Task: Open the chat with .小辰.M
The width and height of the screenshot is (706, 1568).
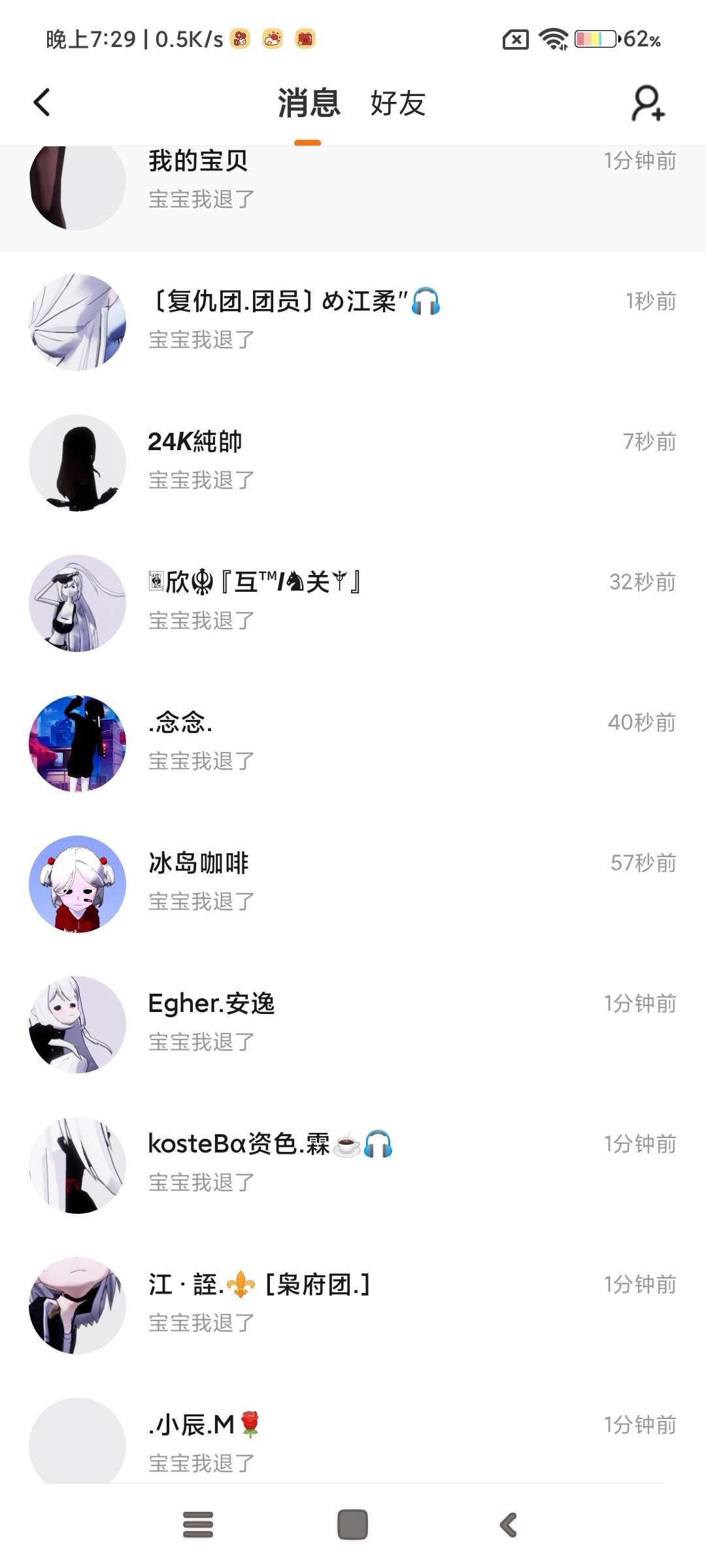Action: pyautogui.click(x=353, y=1441)
